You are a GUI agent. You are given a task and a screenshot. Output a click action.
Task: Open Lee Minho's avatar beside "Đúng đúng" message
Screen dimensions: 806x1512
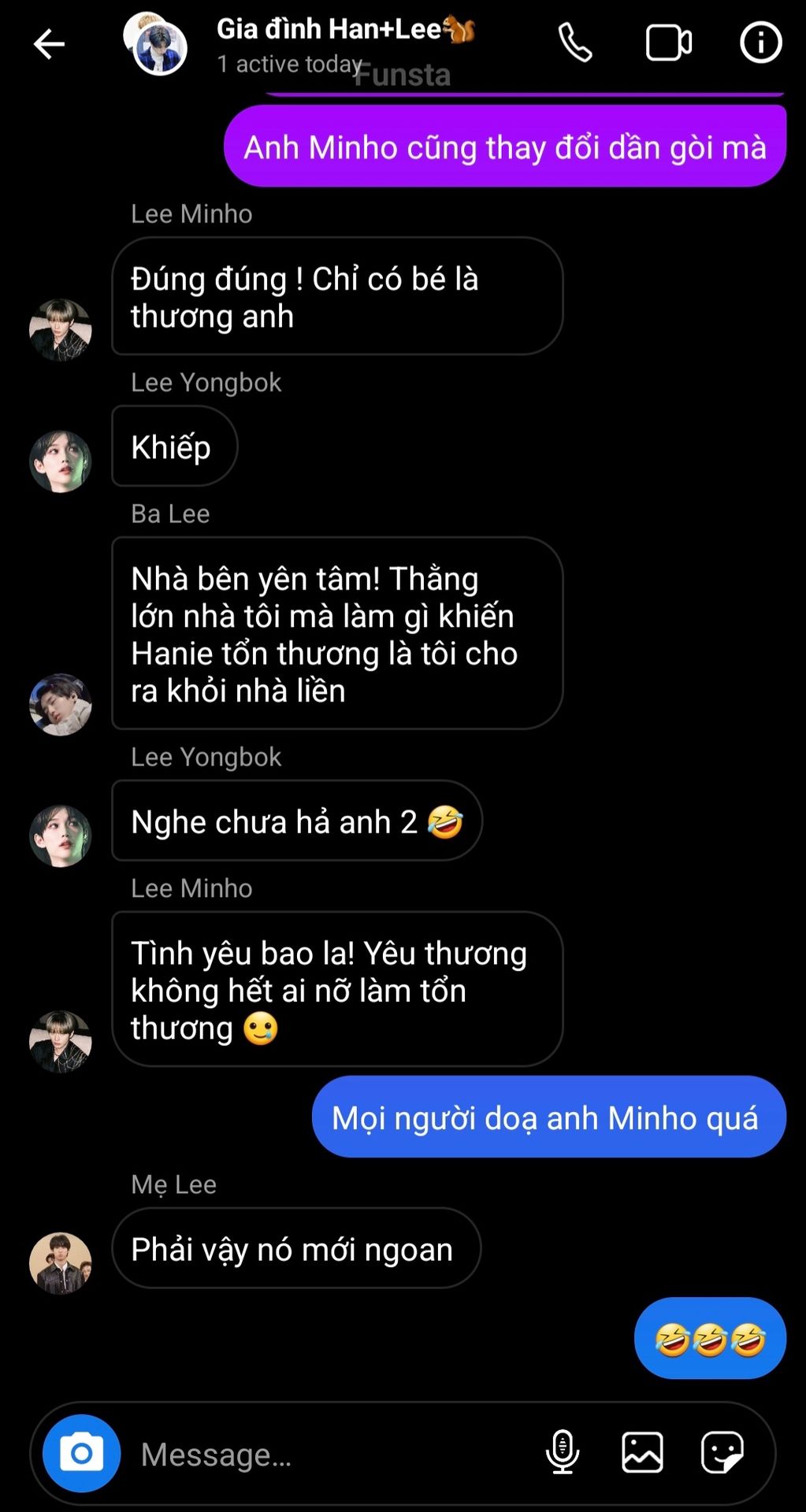point(61,329)
